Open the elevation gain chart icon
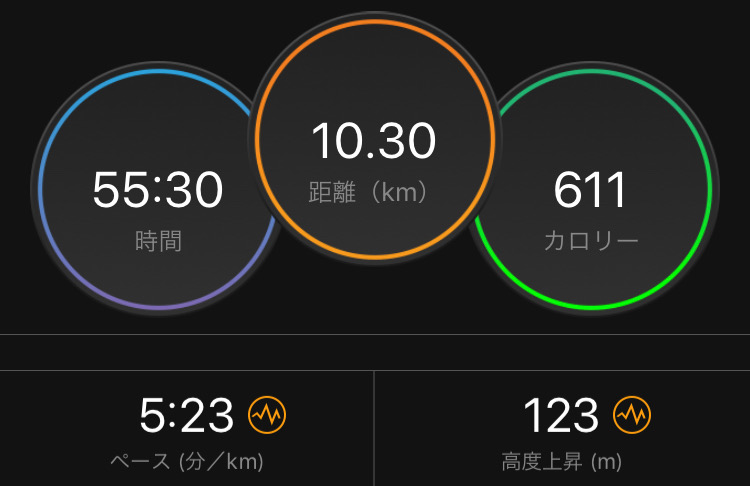Screen dimensions: 750x486 point(632,415)
